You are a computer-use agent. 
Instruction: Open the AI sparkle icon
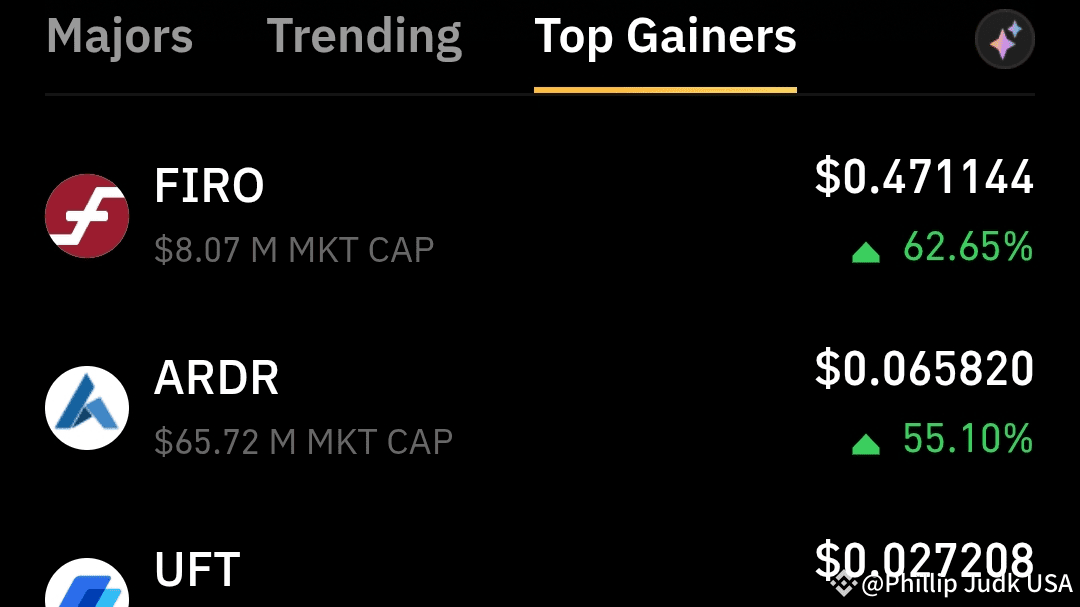(x=1004, y=40)
